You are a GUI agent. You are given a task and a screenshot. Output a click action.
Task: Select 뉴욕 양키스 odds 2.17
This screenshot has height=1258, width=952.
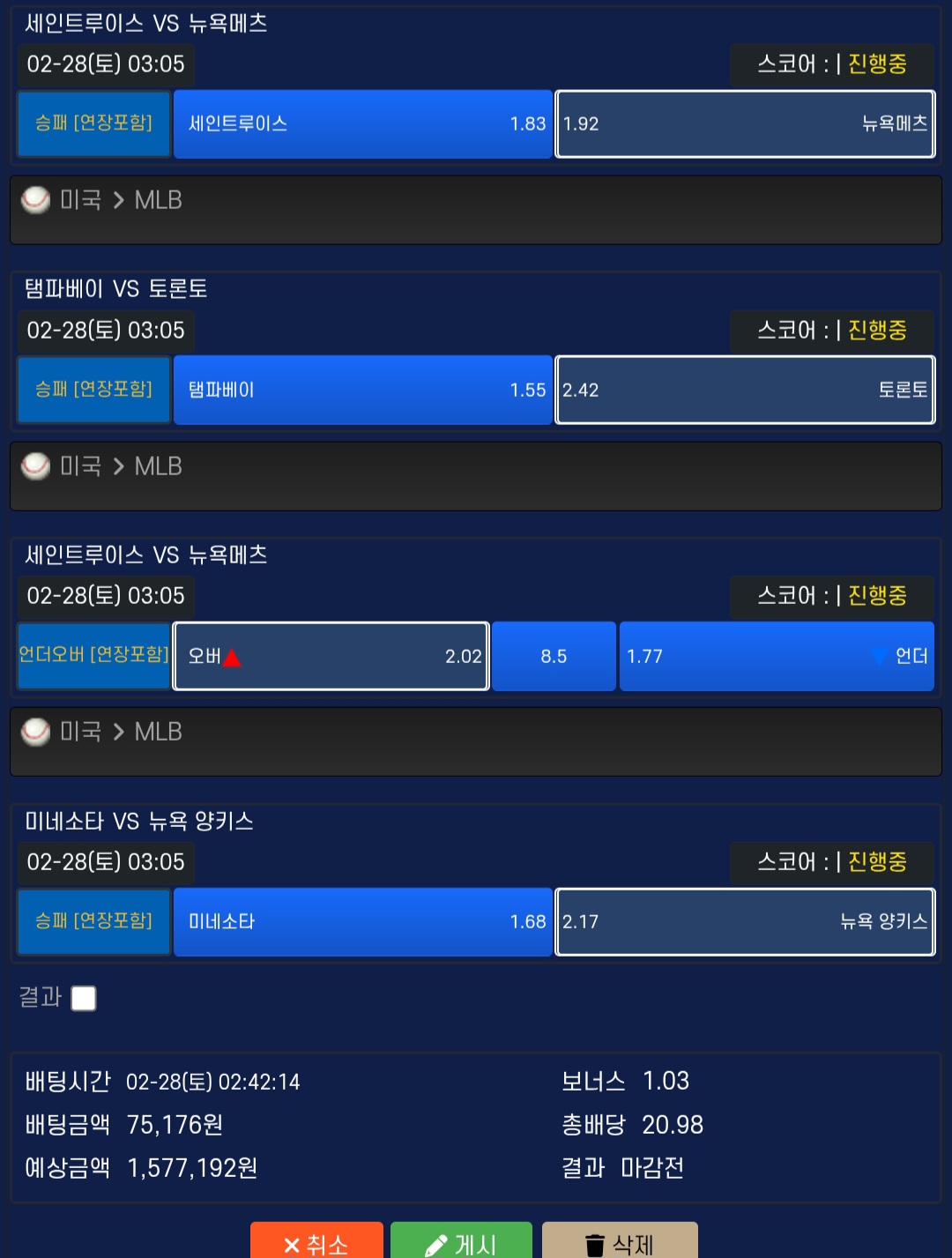pyautogui.click(x=745, y=922)
